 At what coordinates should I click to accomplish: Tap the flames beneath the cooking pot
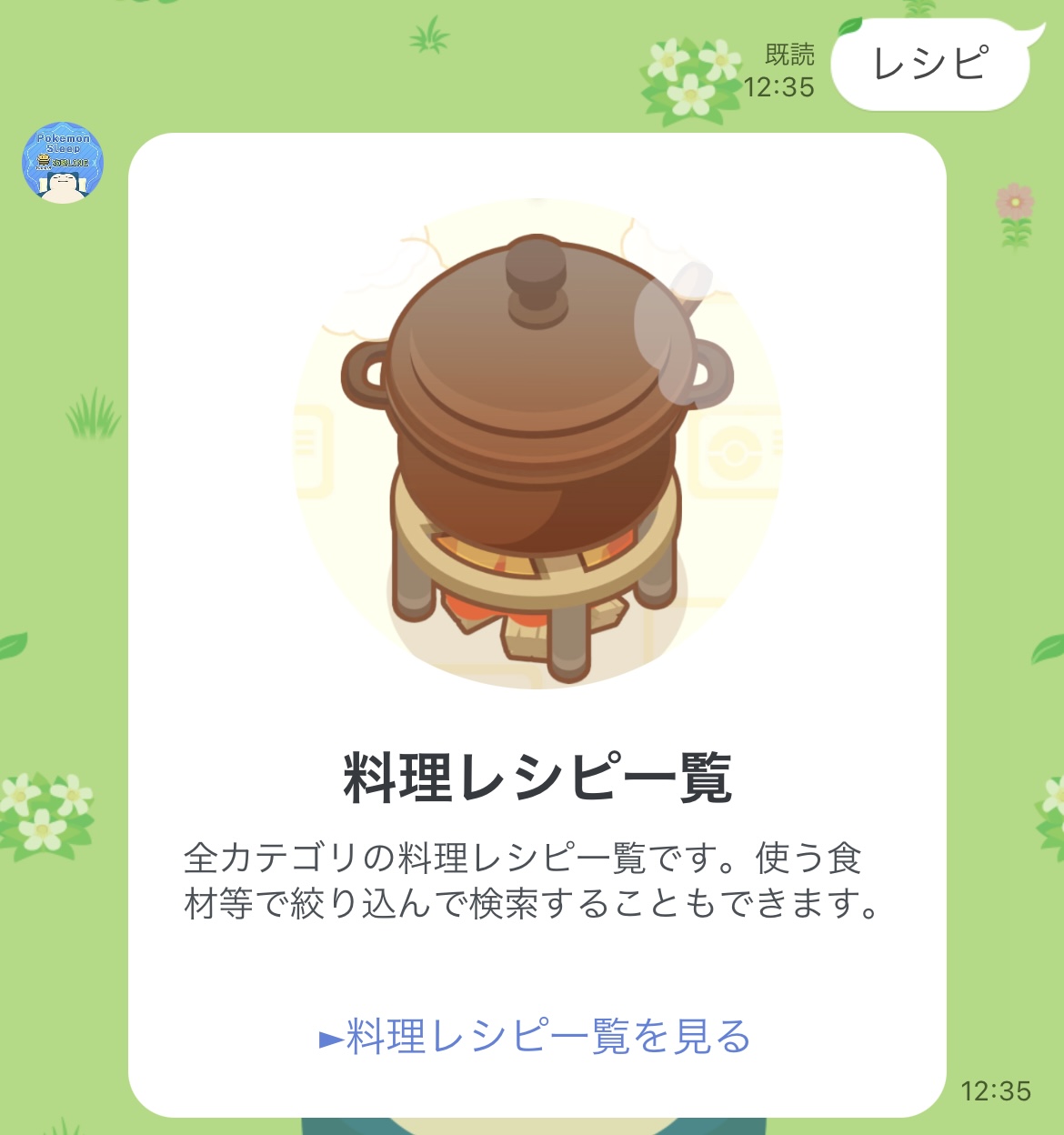(x=491, y=564)
